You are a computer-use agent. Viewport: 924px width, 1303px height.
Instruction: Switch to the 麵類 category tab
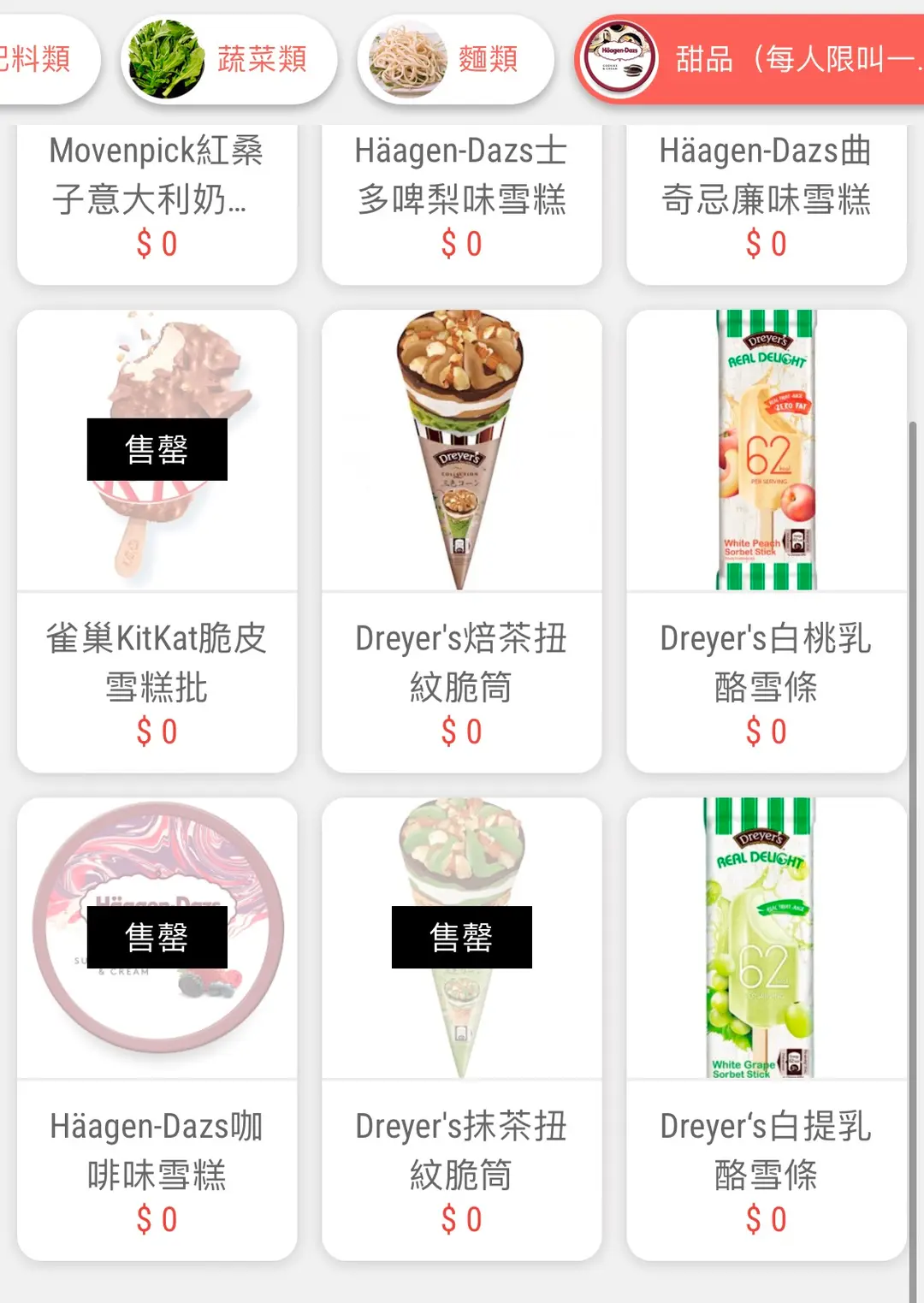pos(454,59)
